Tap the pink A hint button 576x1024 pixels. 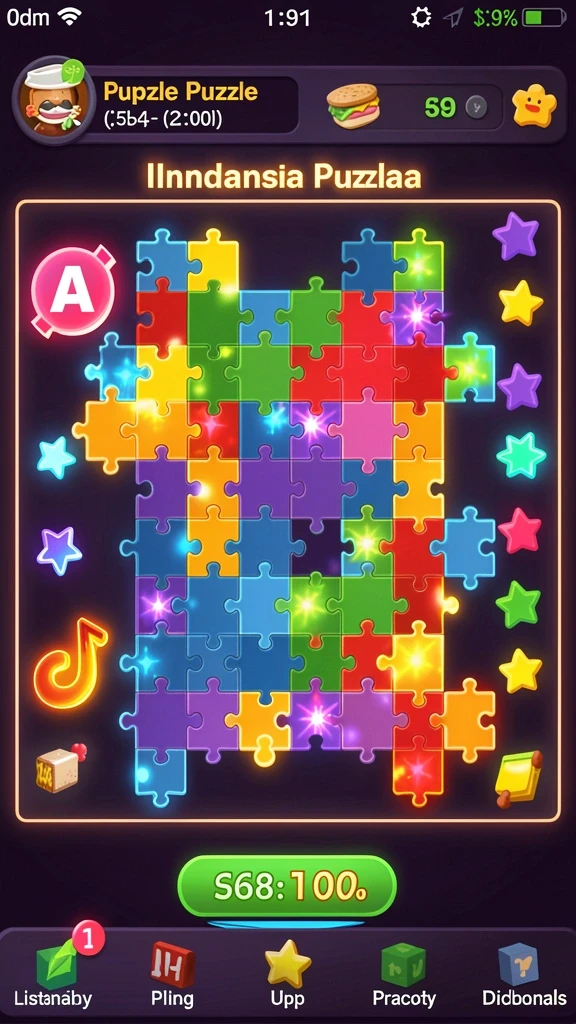[73, 290]
